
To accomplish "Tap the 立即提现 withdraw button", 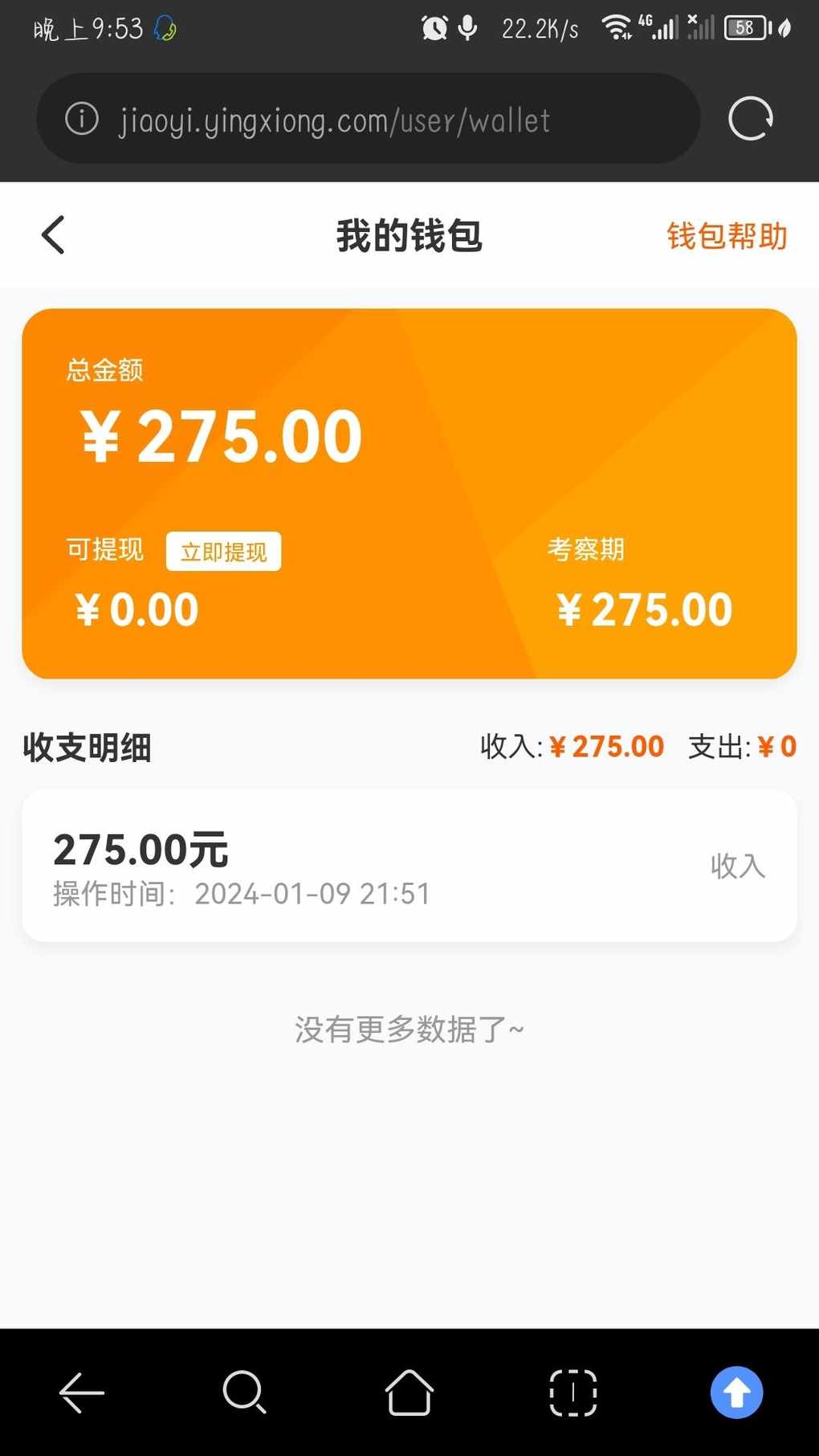I will tap(223, 552).
